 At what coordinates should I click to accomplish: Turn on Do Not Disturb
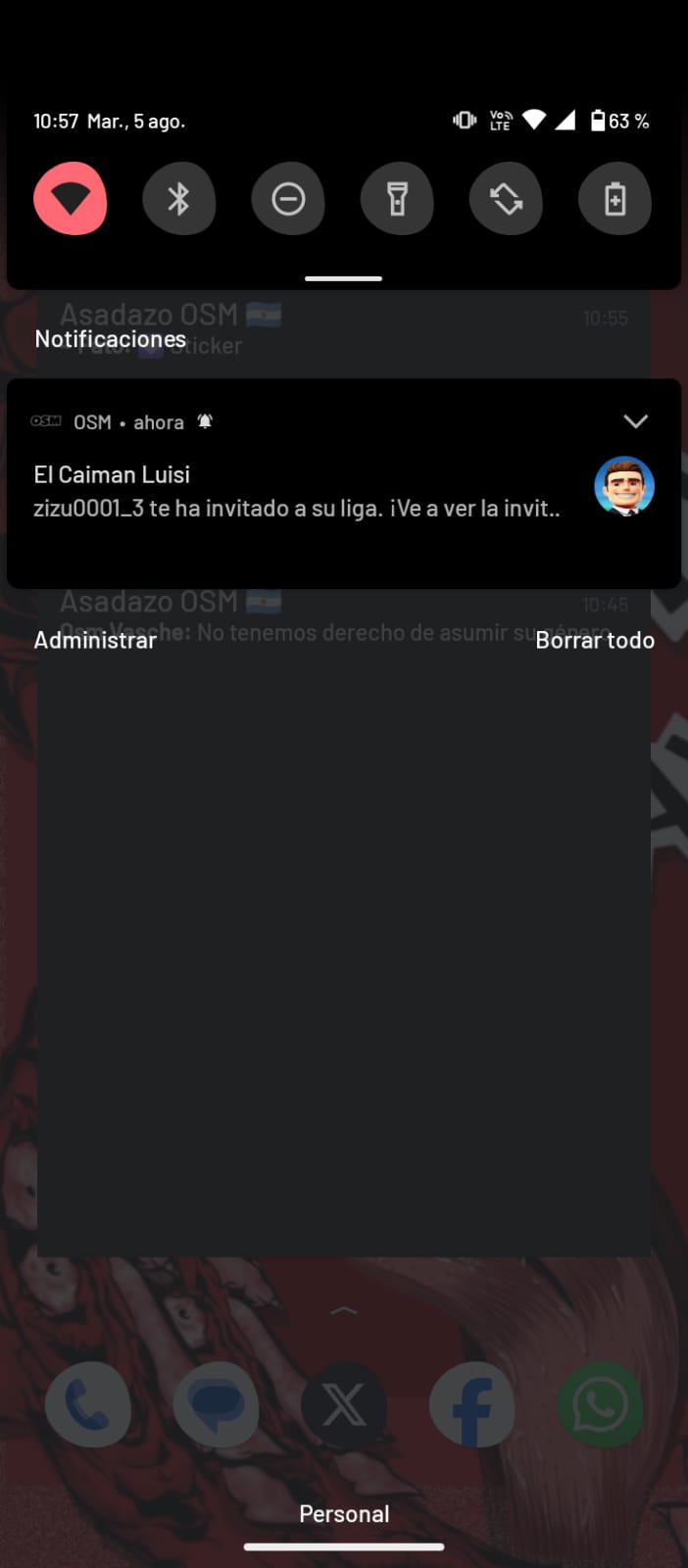(288, 199)
